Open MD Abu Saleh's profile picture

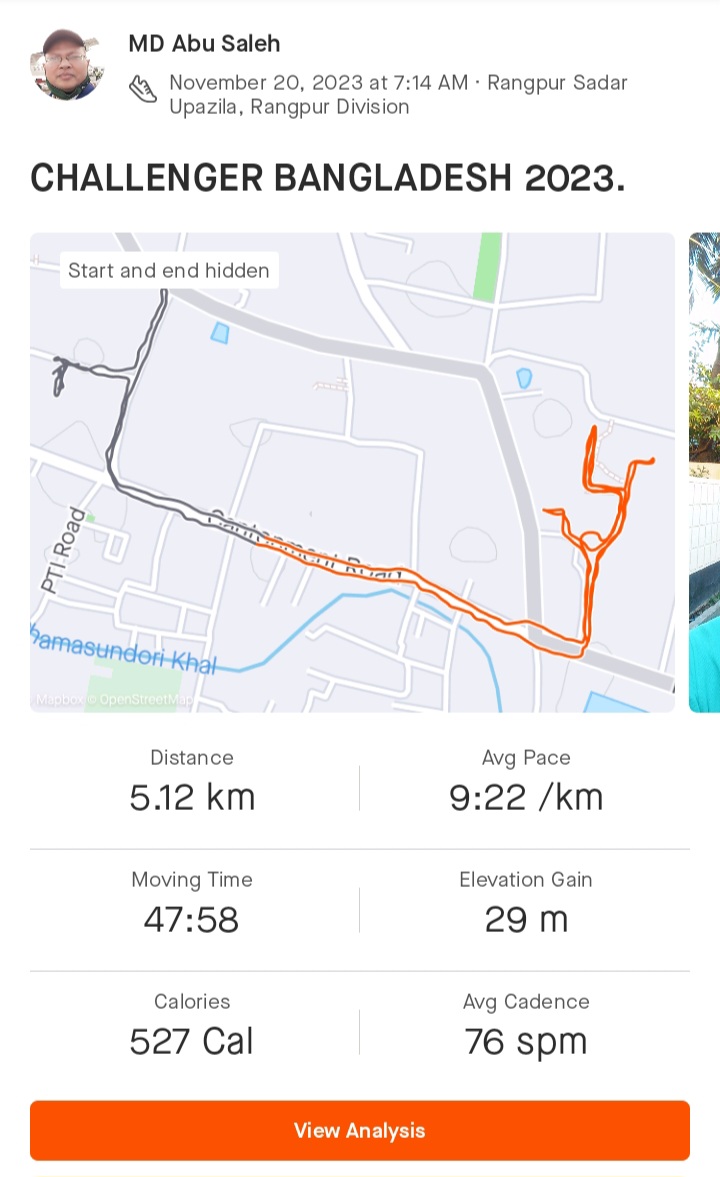click(x=67, y=65)
